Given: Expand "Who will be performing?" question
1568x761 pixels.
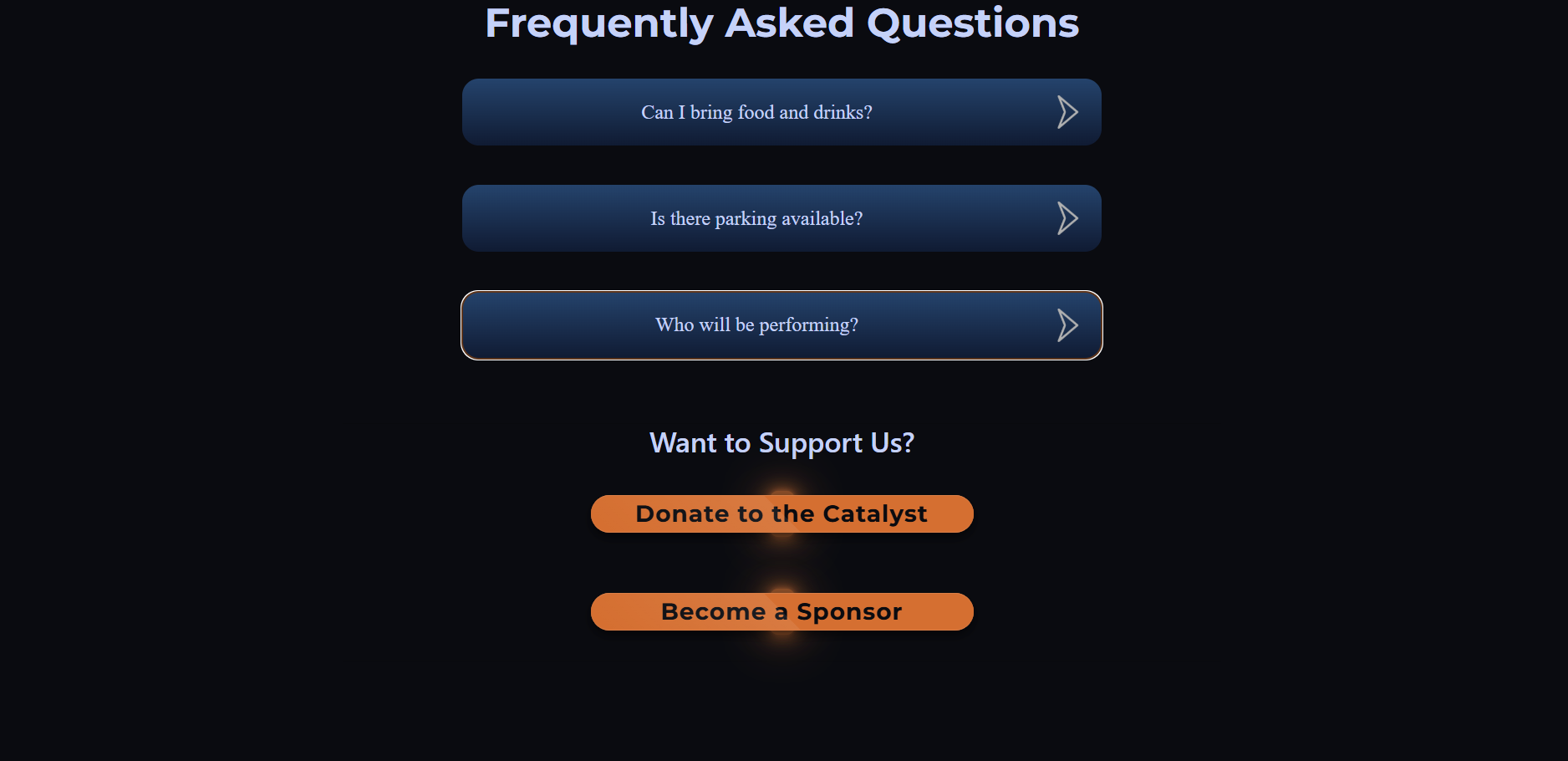Looking at the screenshot, I should coord(781,325).
